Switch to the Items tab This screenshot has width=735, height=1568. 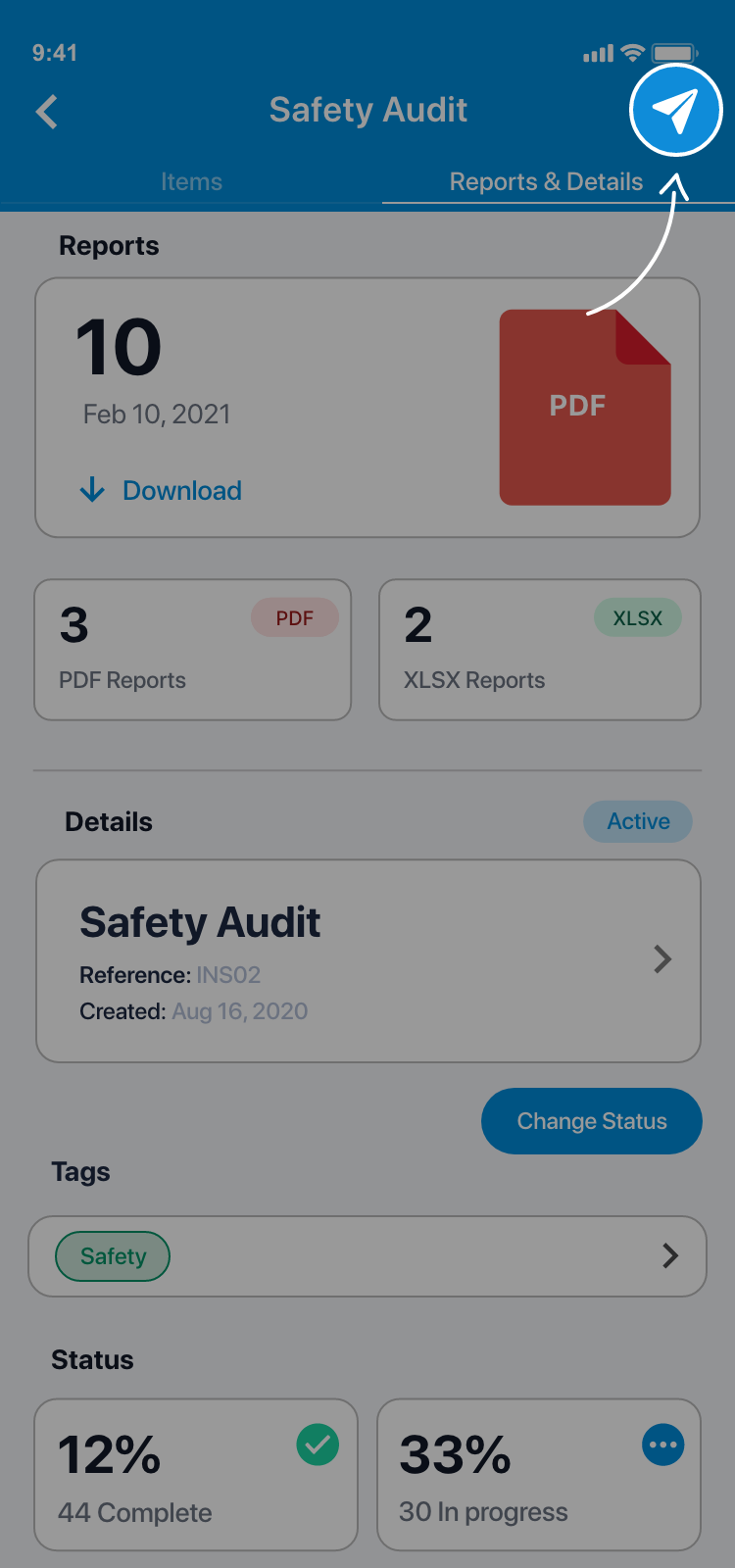pyautogui.click(x=191, y=182)
